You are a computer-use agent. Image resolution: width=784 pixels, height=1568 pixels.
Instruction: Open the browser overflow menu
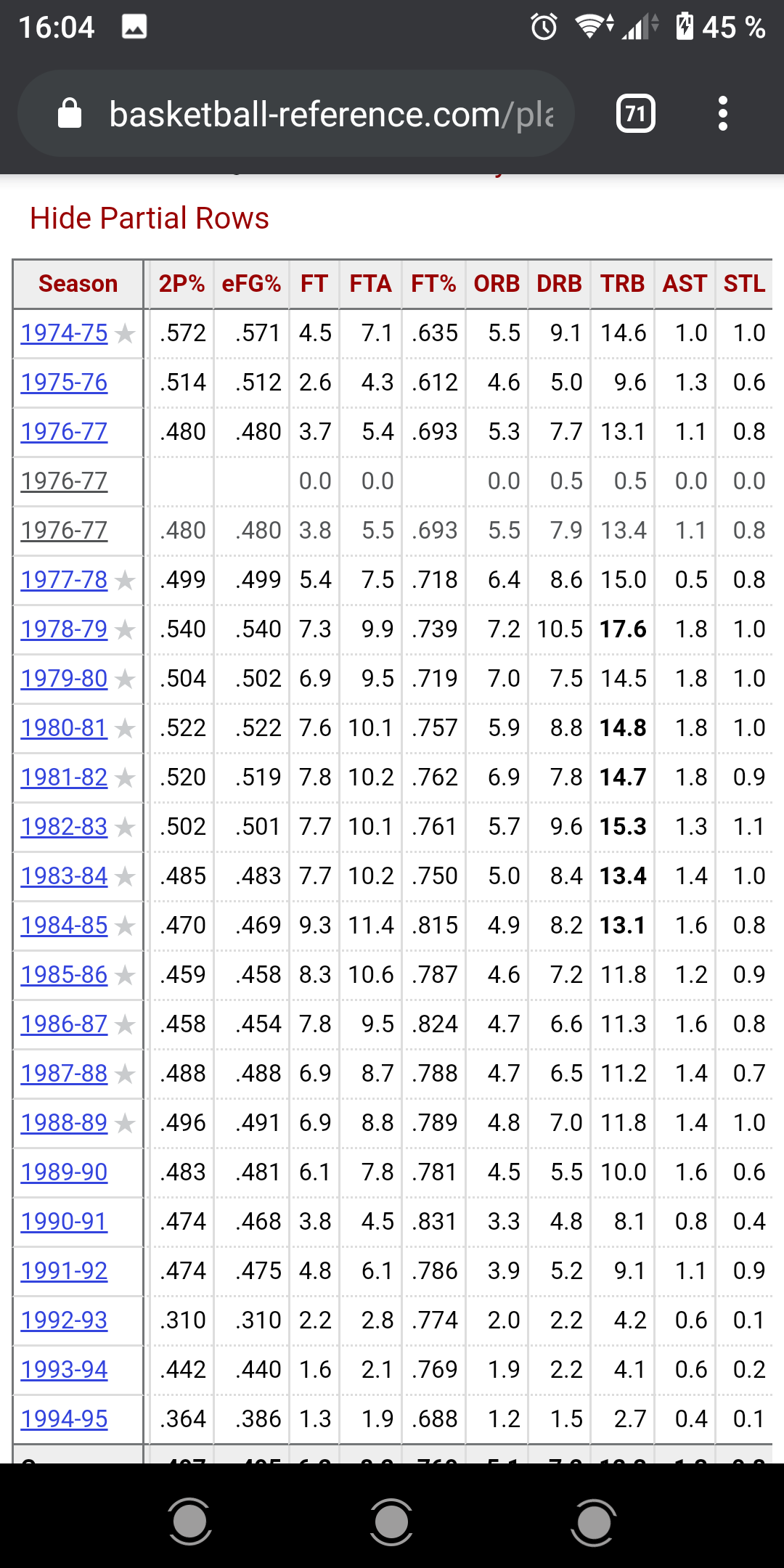click(722, 114)
